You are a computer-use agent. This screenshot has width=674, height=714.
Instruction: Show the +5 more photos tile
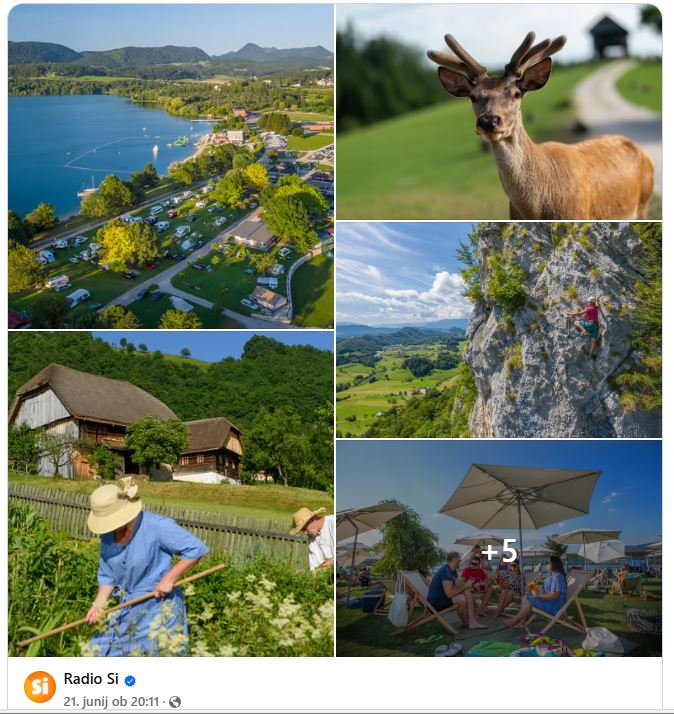(x=498, y=549)
